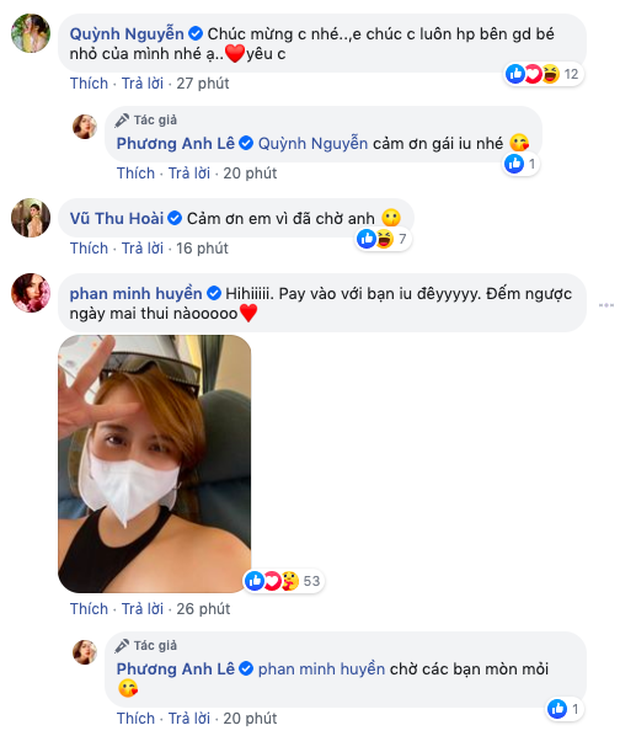Screen dimensions: 620x736
Task: Reply to Phương Anh Lê's 'cảm ơn gái iu' comment
Action: pos(191,173)
